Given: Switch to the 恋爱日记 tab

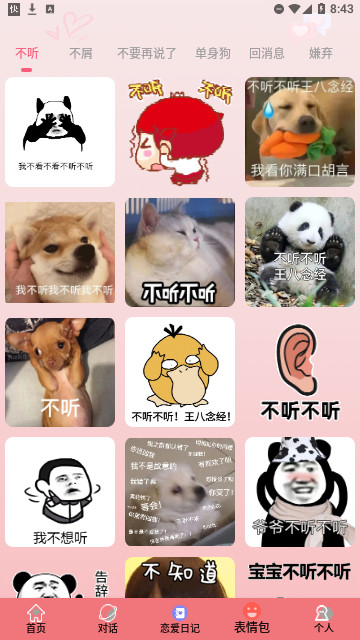Looking at the screenshot, I should 180,619.
